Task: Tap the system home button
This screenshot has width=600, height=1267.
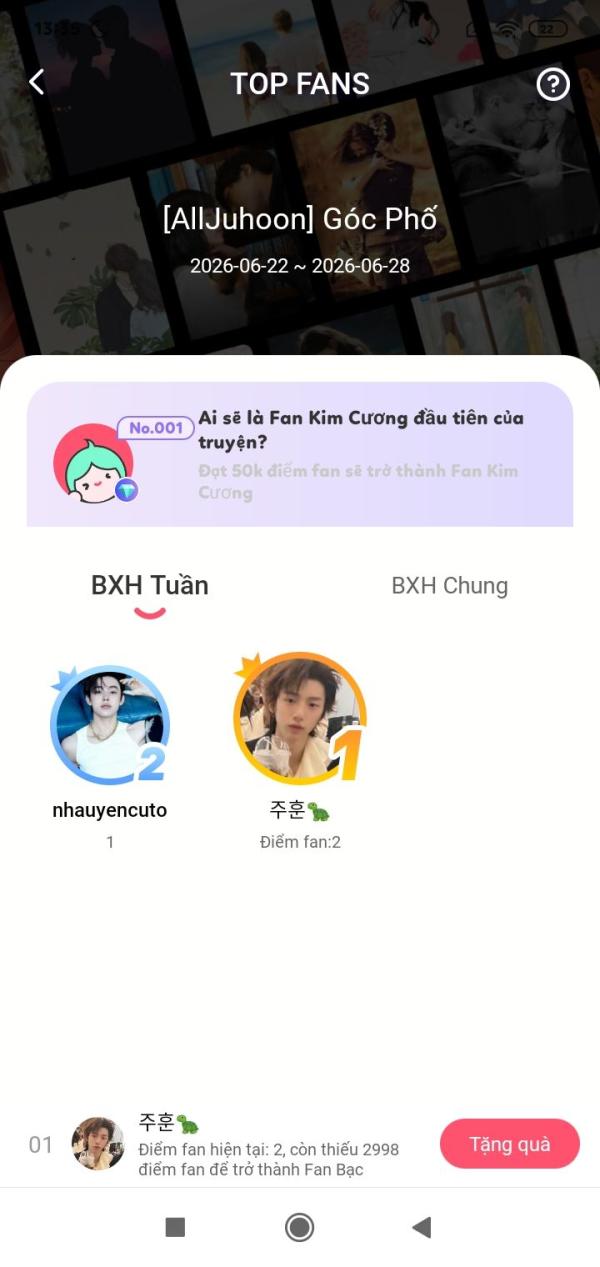Action: coord(299,1227)
